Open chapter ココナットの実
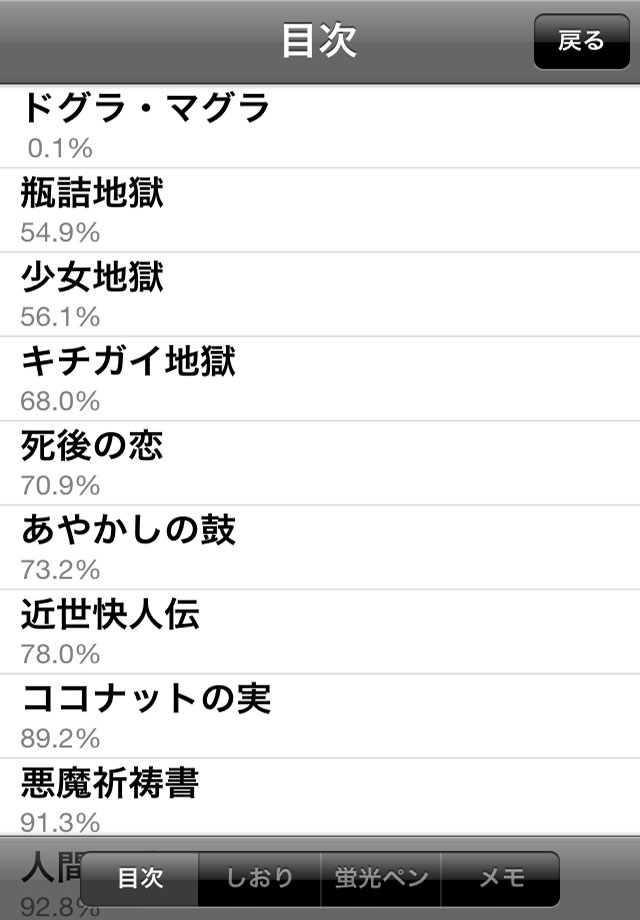 tap(320, 715)
